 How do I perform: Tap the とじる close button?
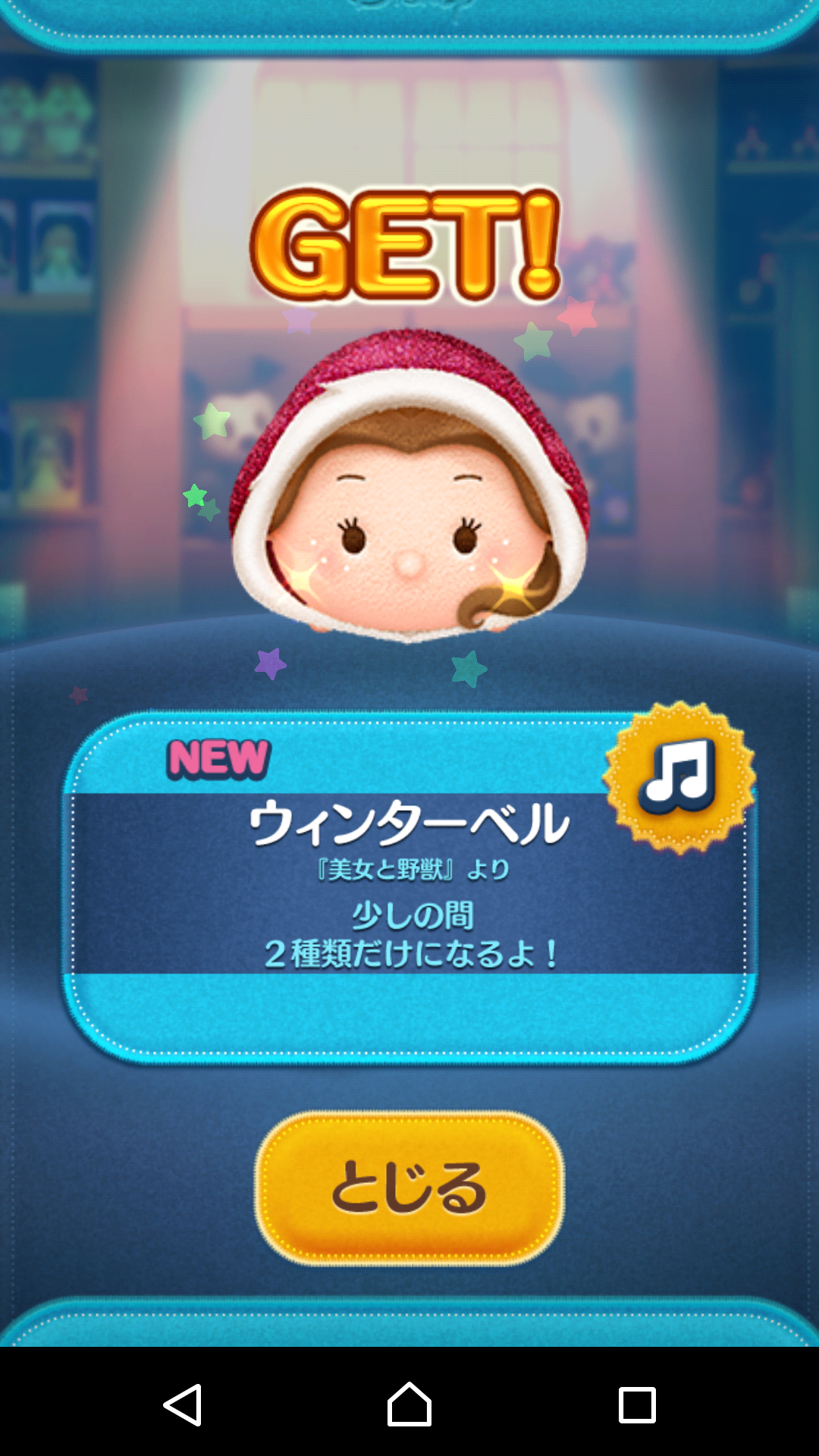(x=409, y=1188)
